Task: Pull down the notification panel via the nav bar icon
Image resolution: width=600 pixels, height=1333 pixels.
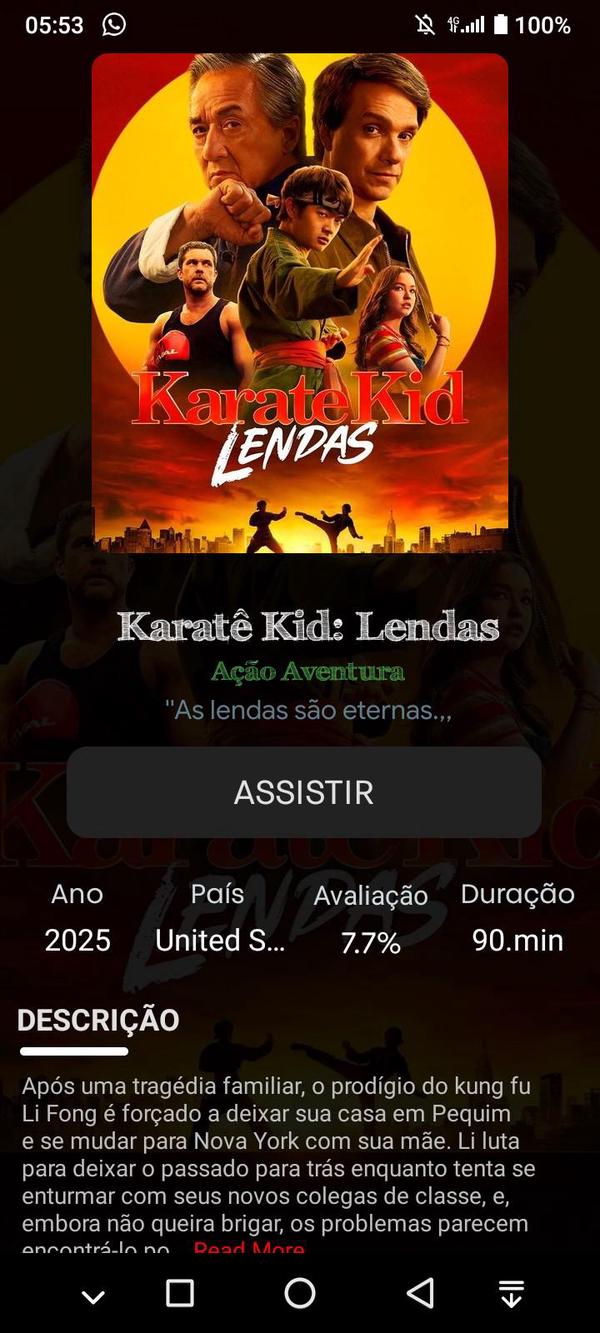Action: (511, 1294)
